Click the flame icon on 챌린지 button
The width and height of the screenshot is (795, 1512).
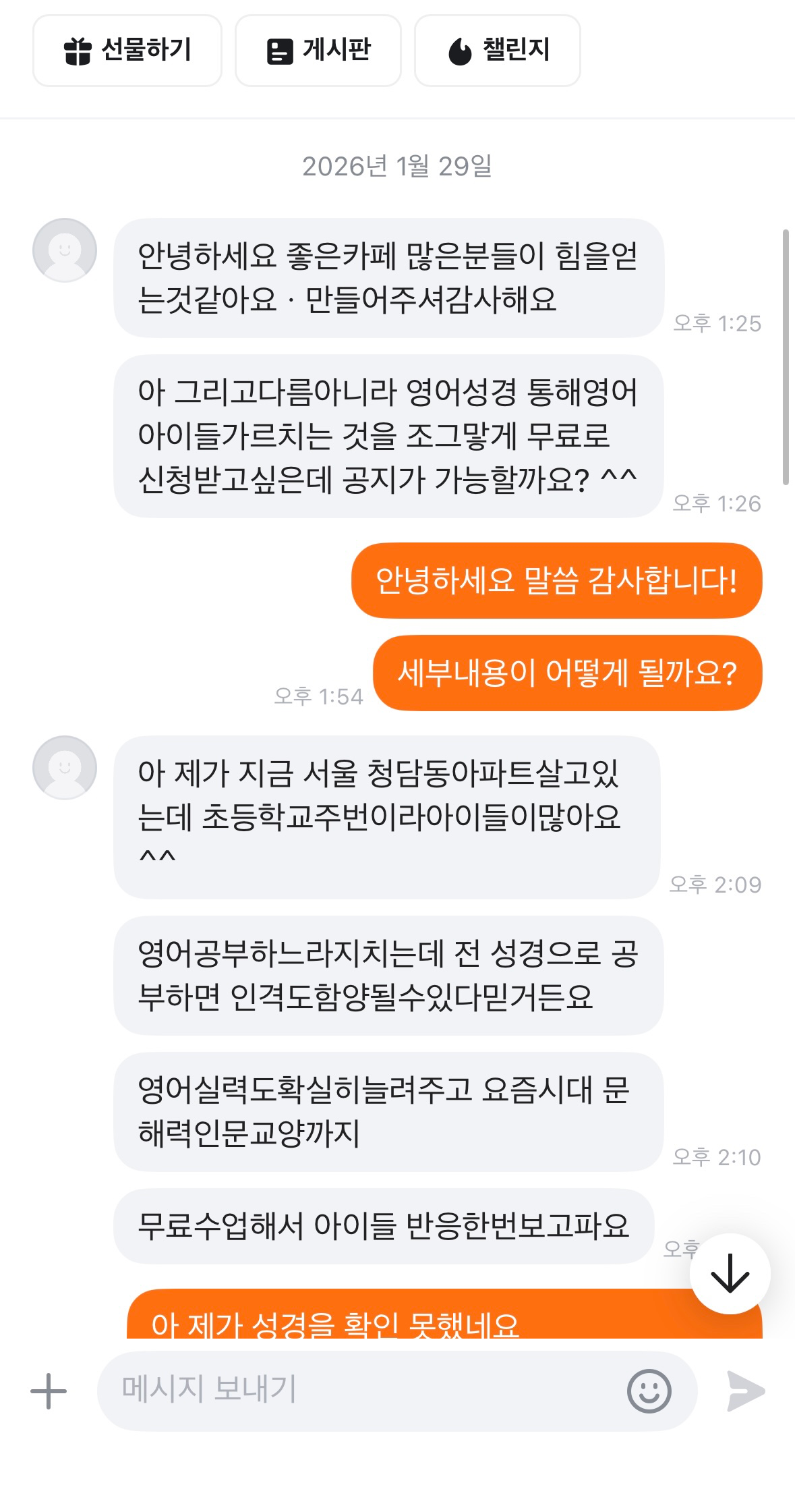click(x=460, y=51)
